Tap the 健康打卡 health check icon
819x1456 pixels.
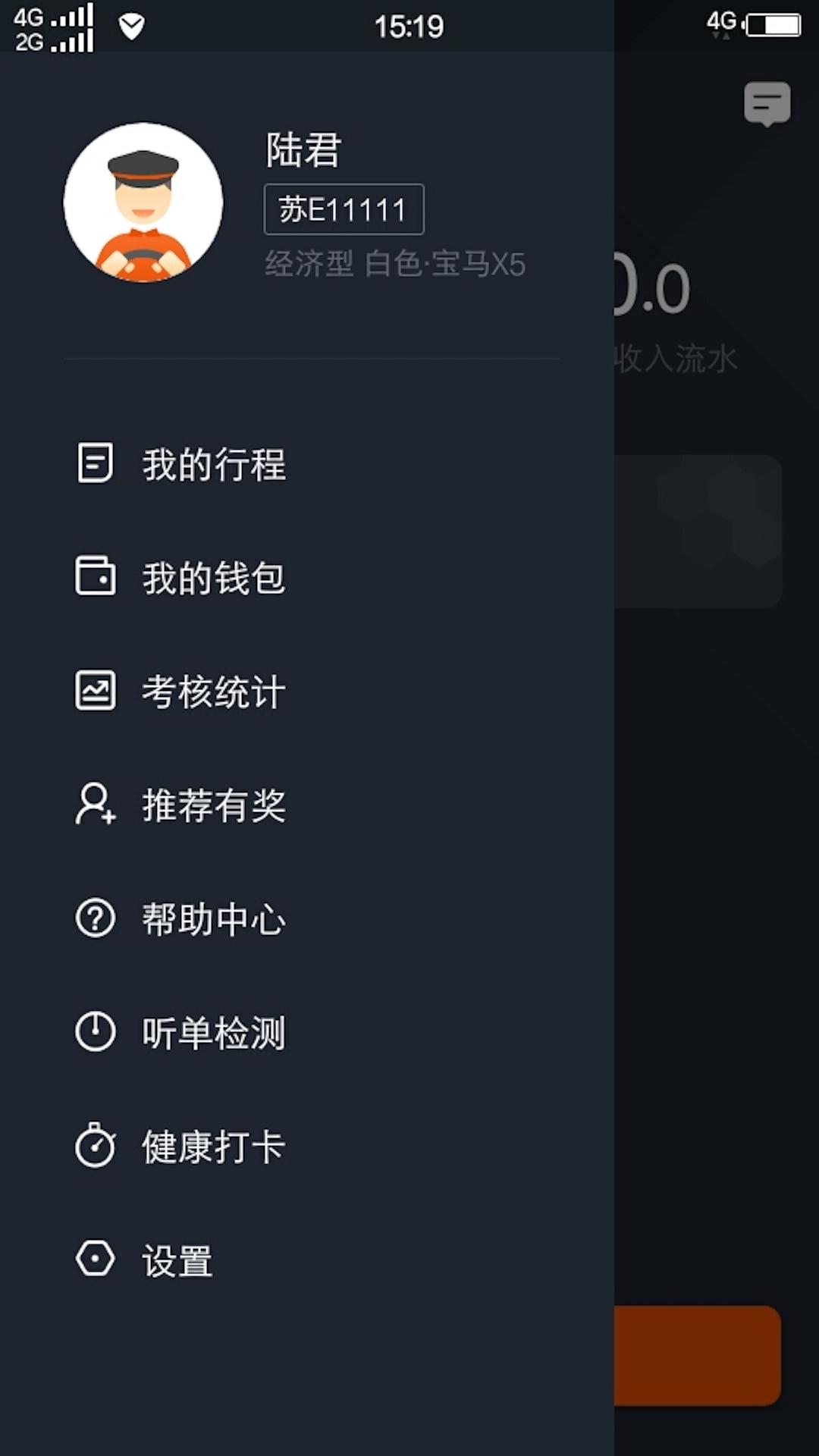(94, 1147)
